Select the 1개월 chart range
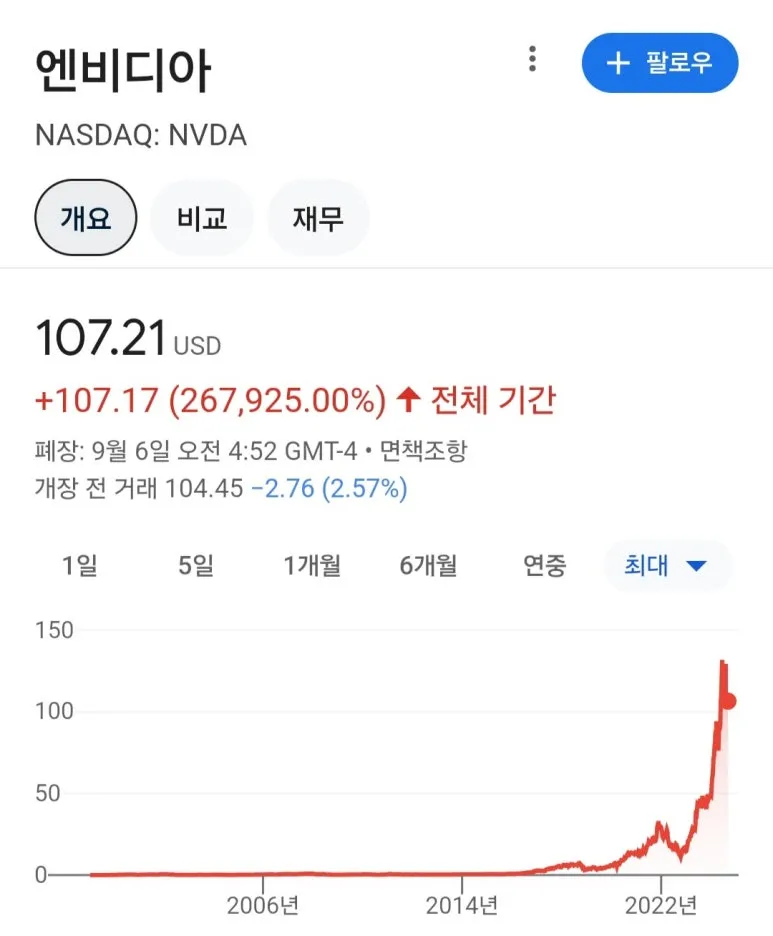The height and width of the screenshot is (936, 773). tap(312, 566)
